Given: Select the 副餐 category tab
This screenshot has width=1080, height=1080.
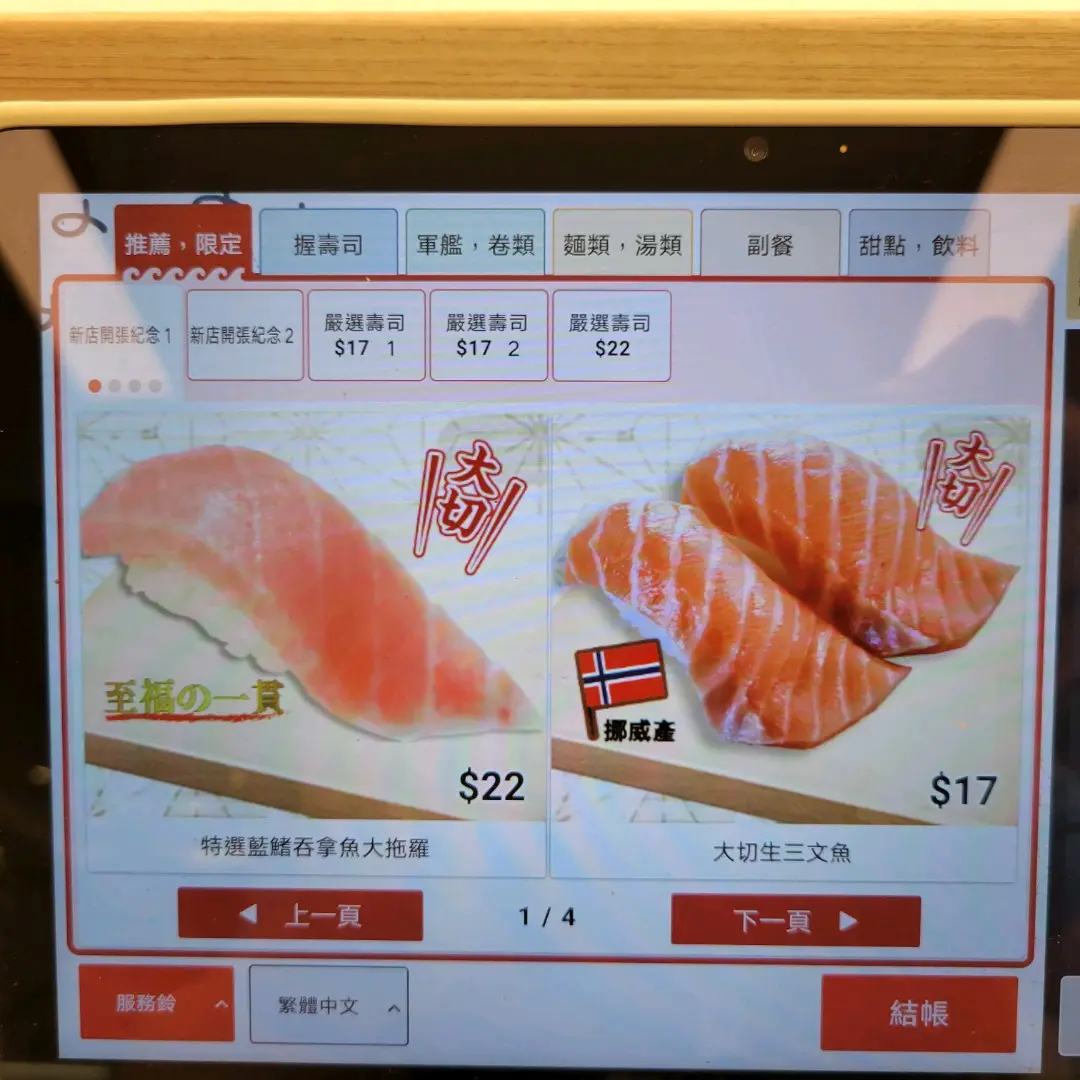Looking at the screenshot, I should (770, 243).
